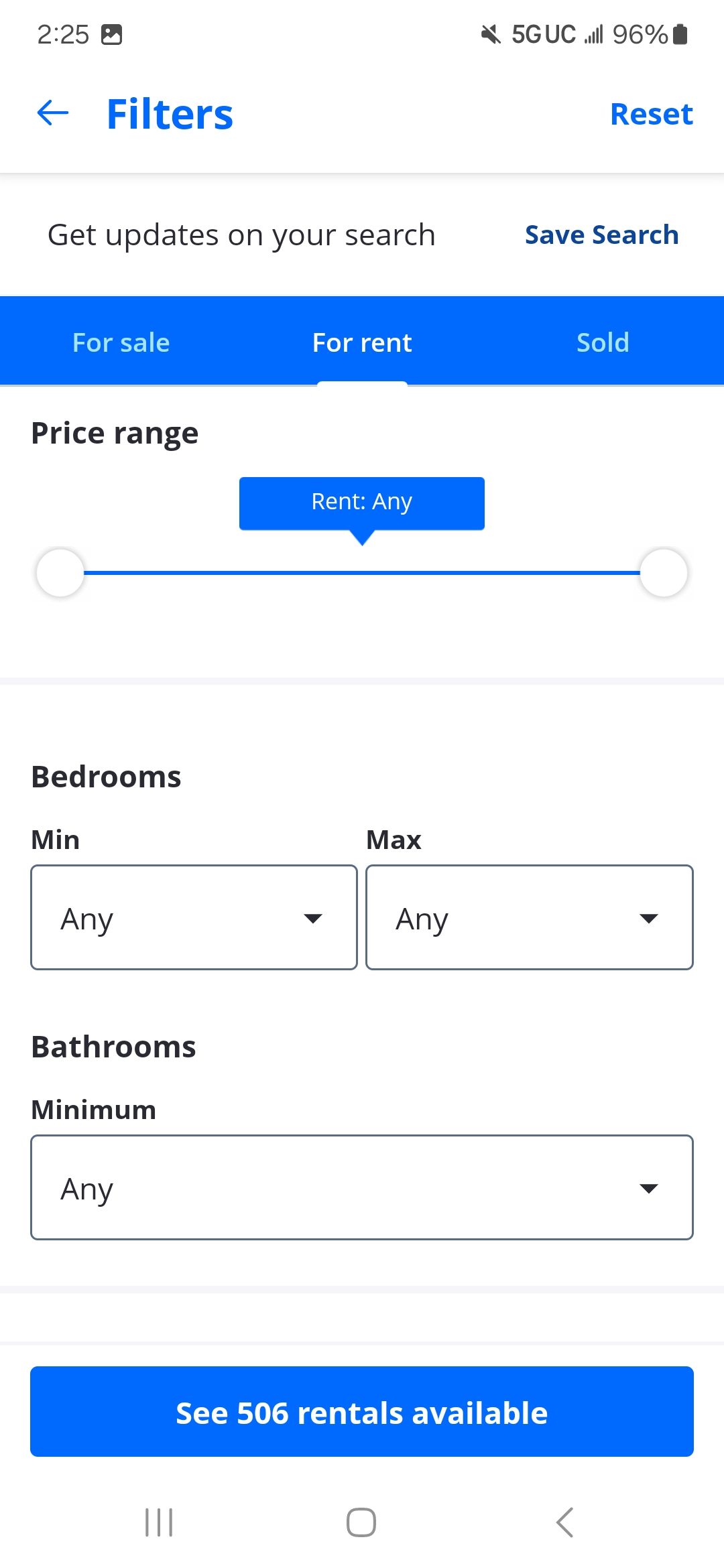Image resolution: width=724 pixels, height=1568 pixels.
Task: Go back using the Filters back arrow
Action: pos(52,113)
